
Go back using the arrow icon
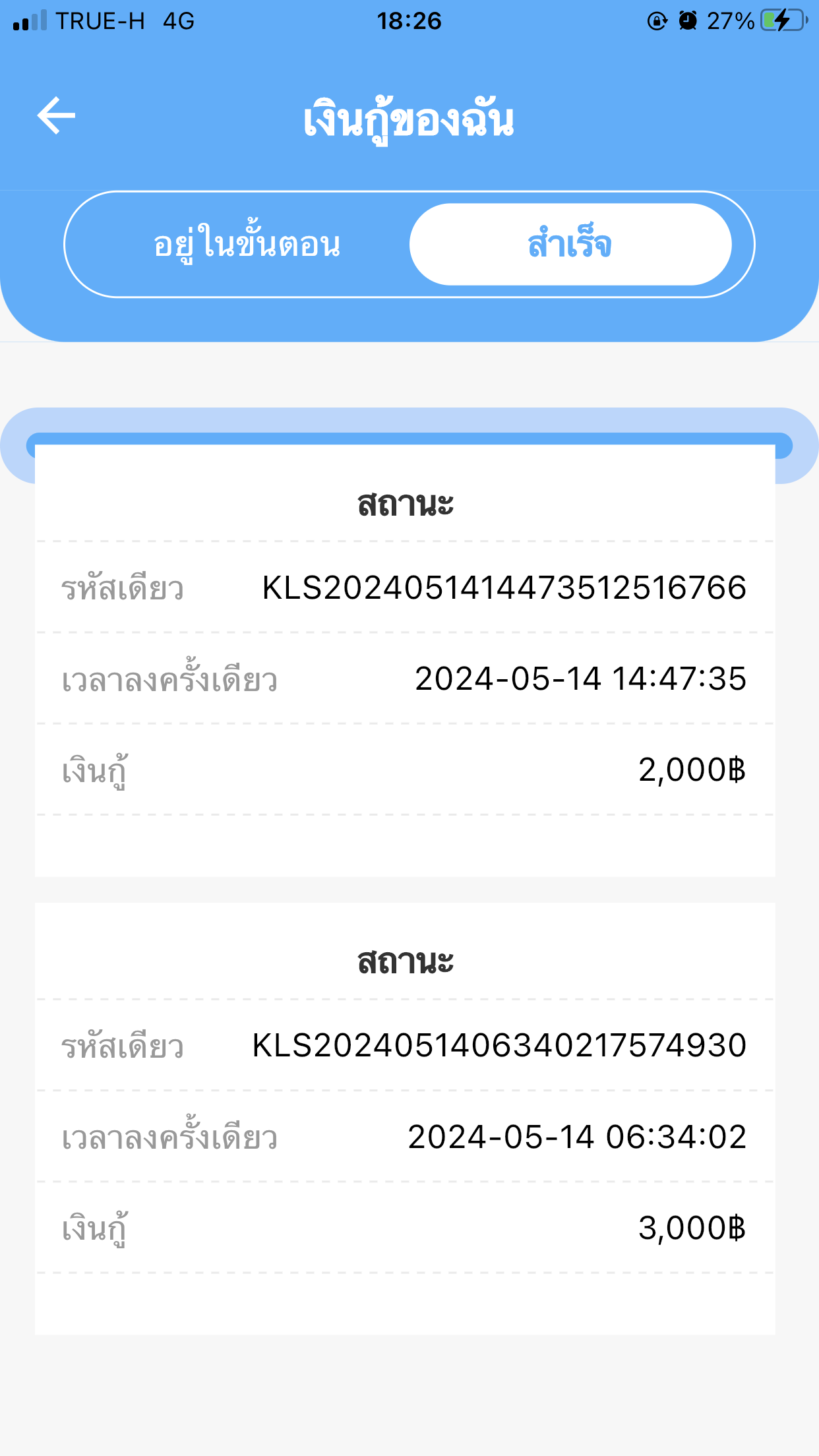[56, 115]
